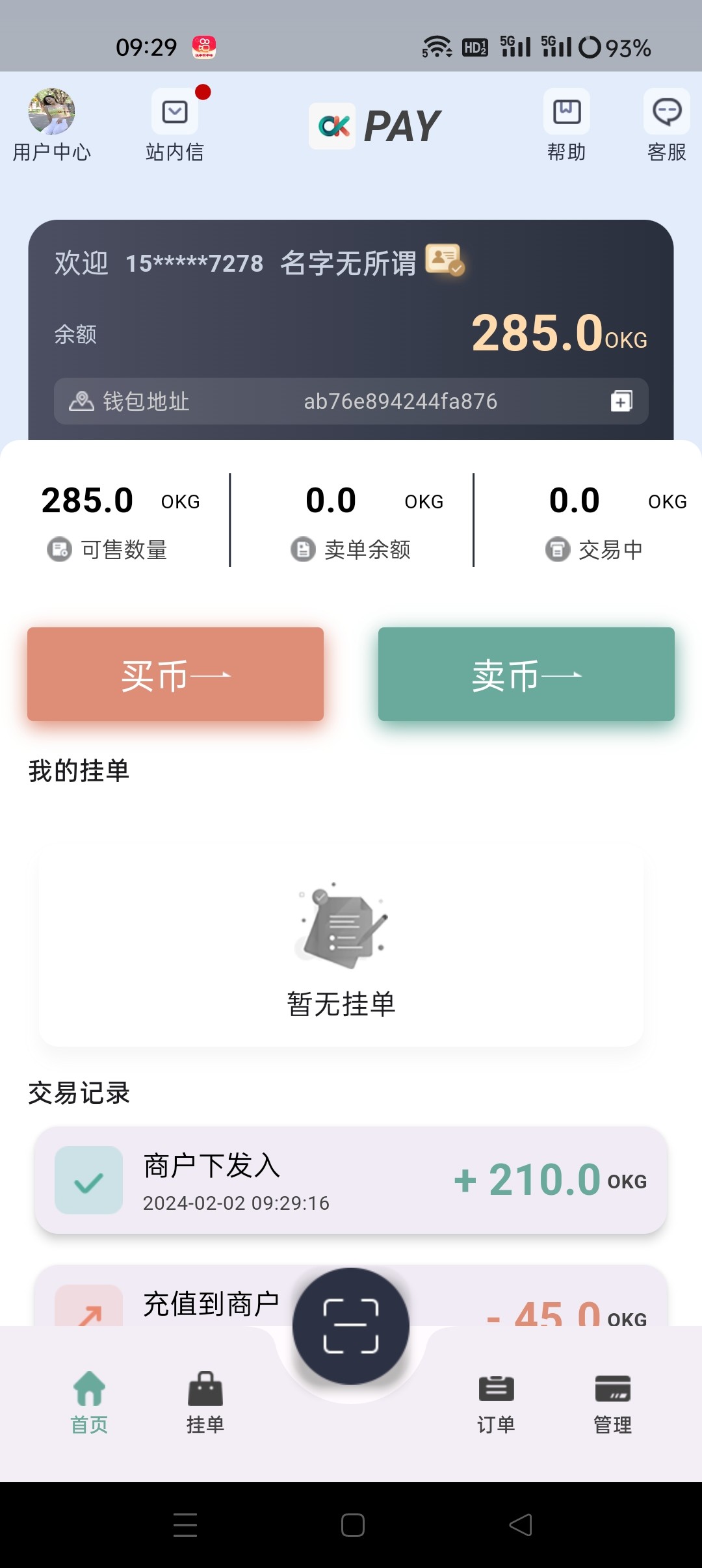Screen dimensions: 702x1568
Task: Contact 客服 customer service
Action: pos(666,125)
